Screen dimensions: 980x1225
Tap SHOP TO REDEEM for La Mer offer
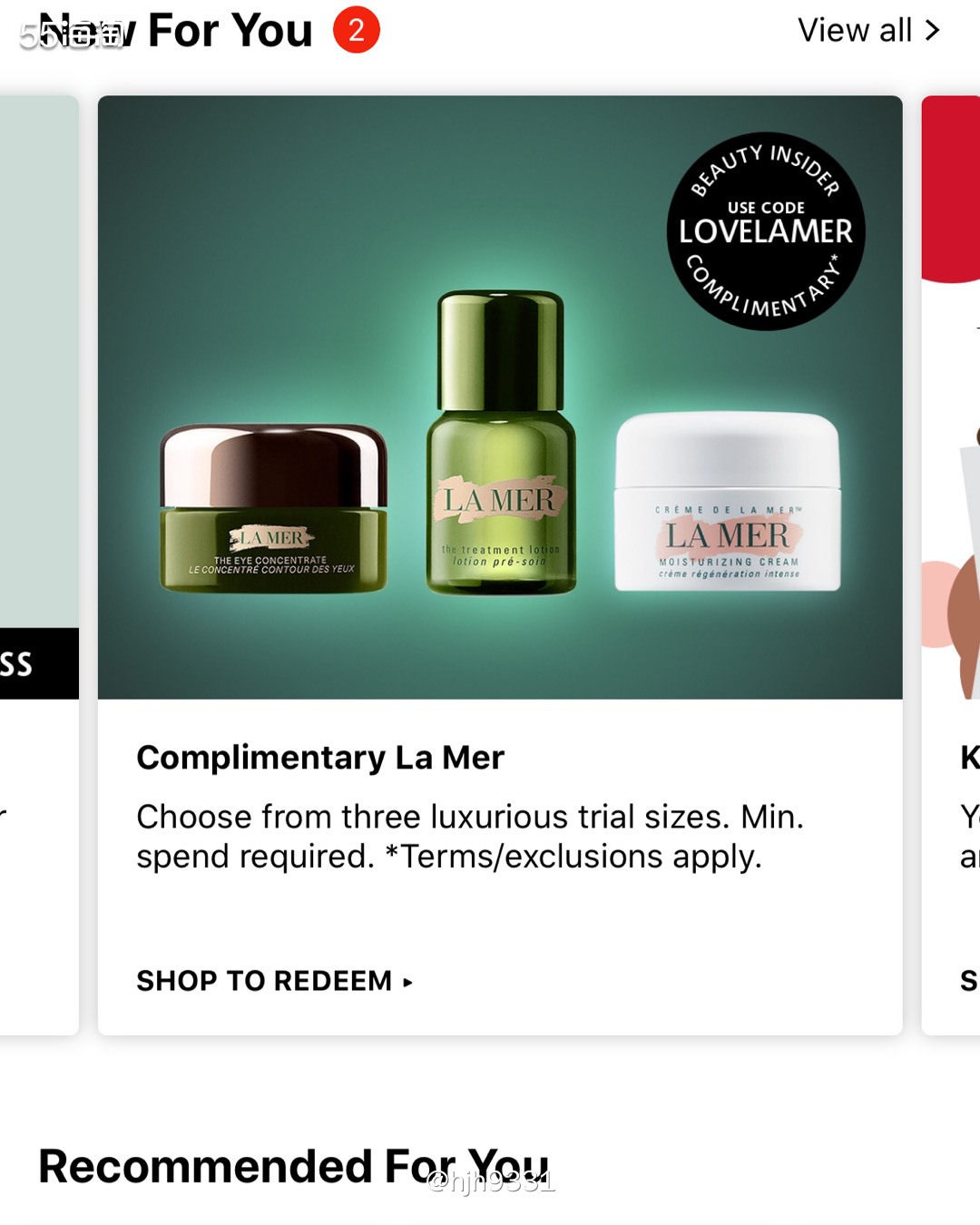(274, 981)
